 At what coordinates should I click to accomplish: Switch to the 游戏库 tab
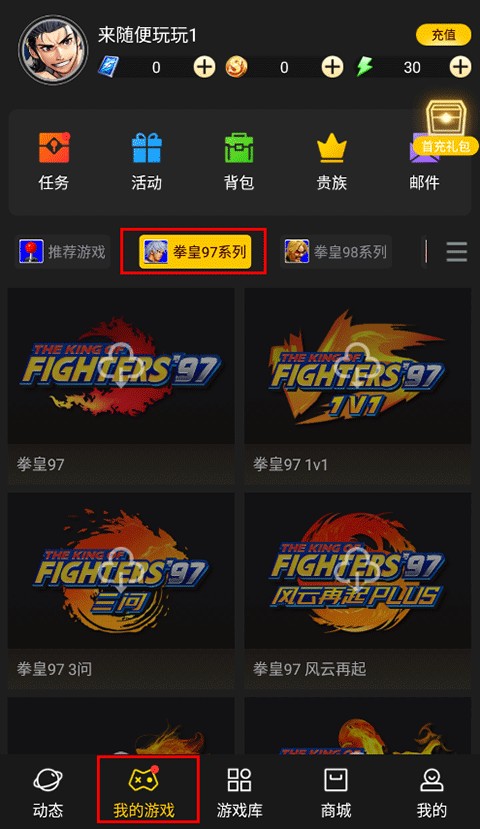tap(239, 792)
